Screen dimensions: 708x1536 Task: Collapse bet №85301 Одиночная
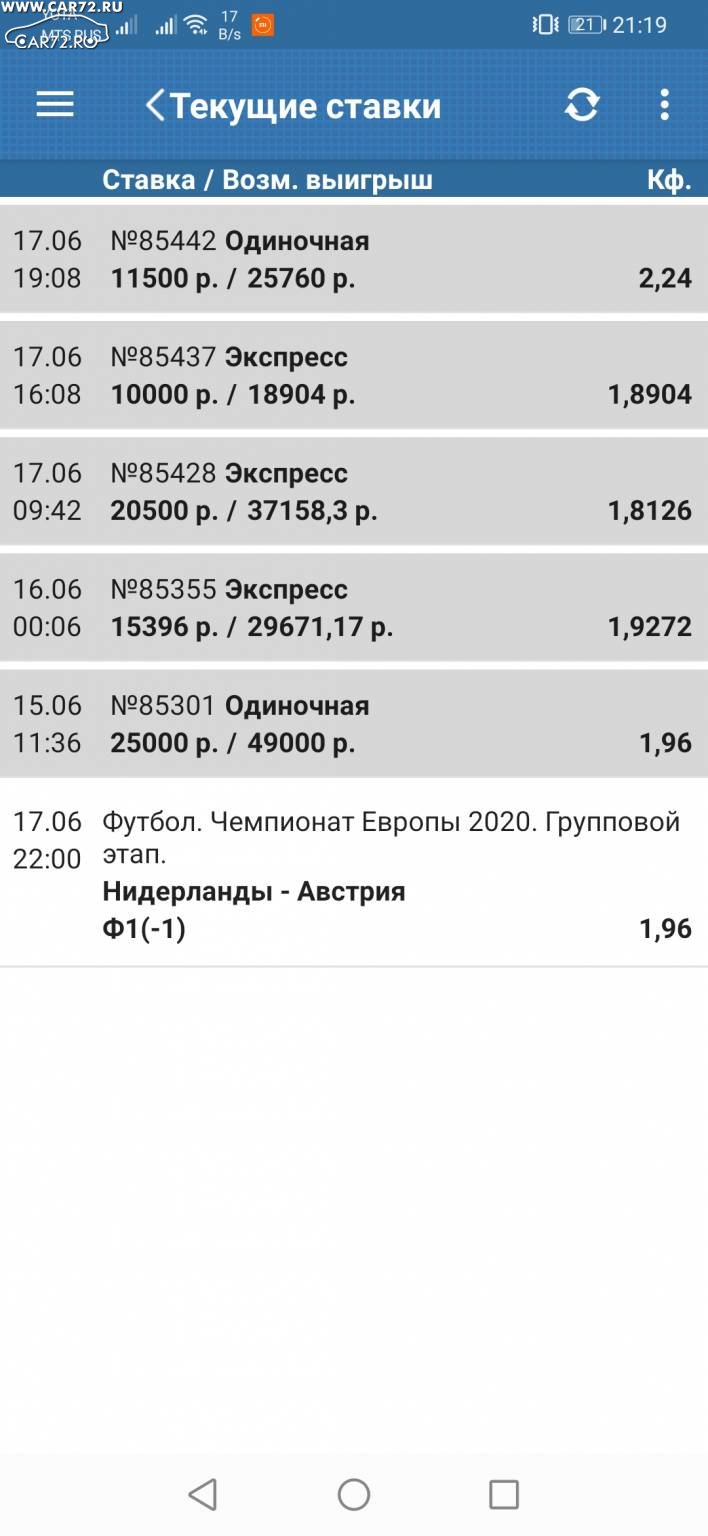[354, 723]
